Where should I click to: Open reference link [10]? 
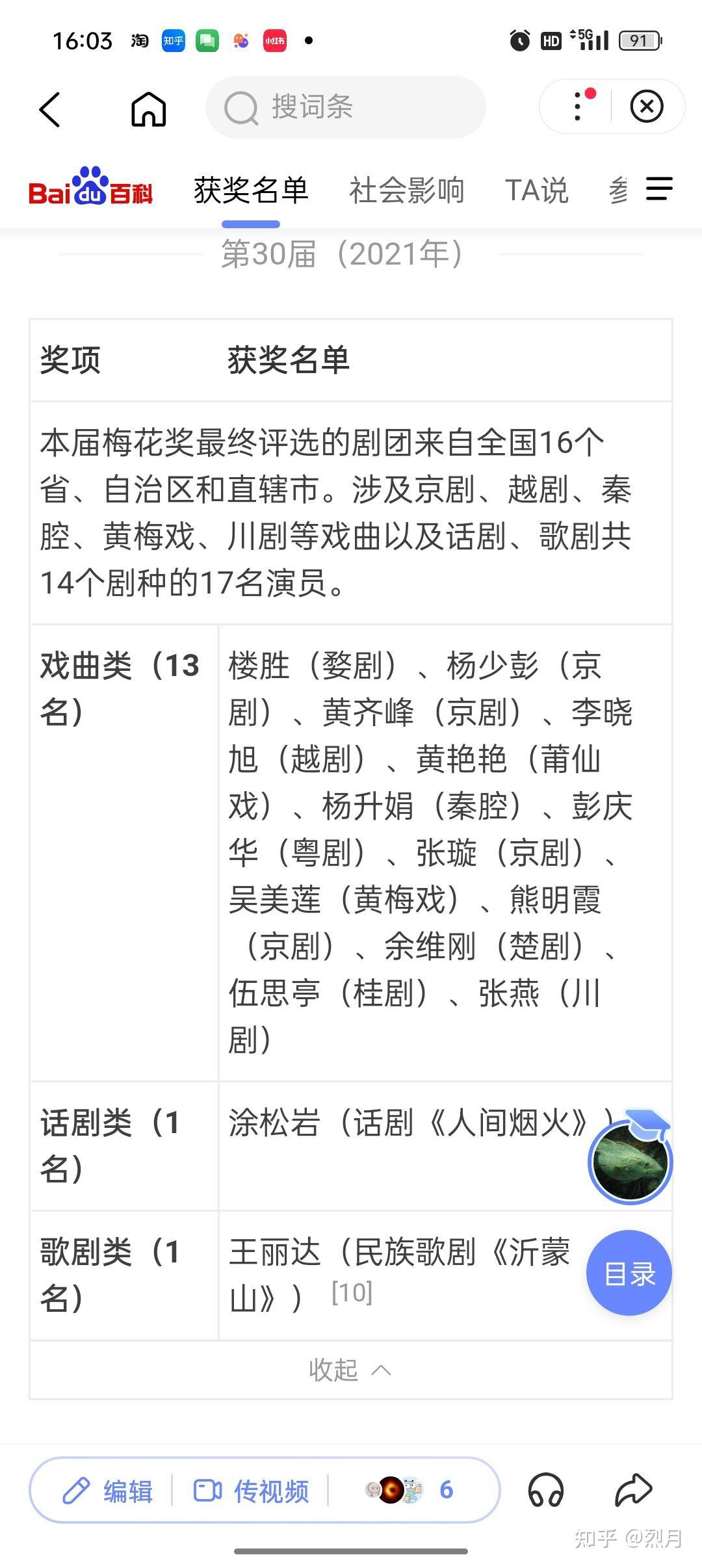coord(352,1293)
